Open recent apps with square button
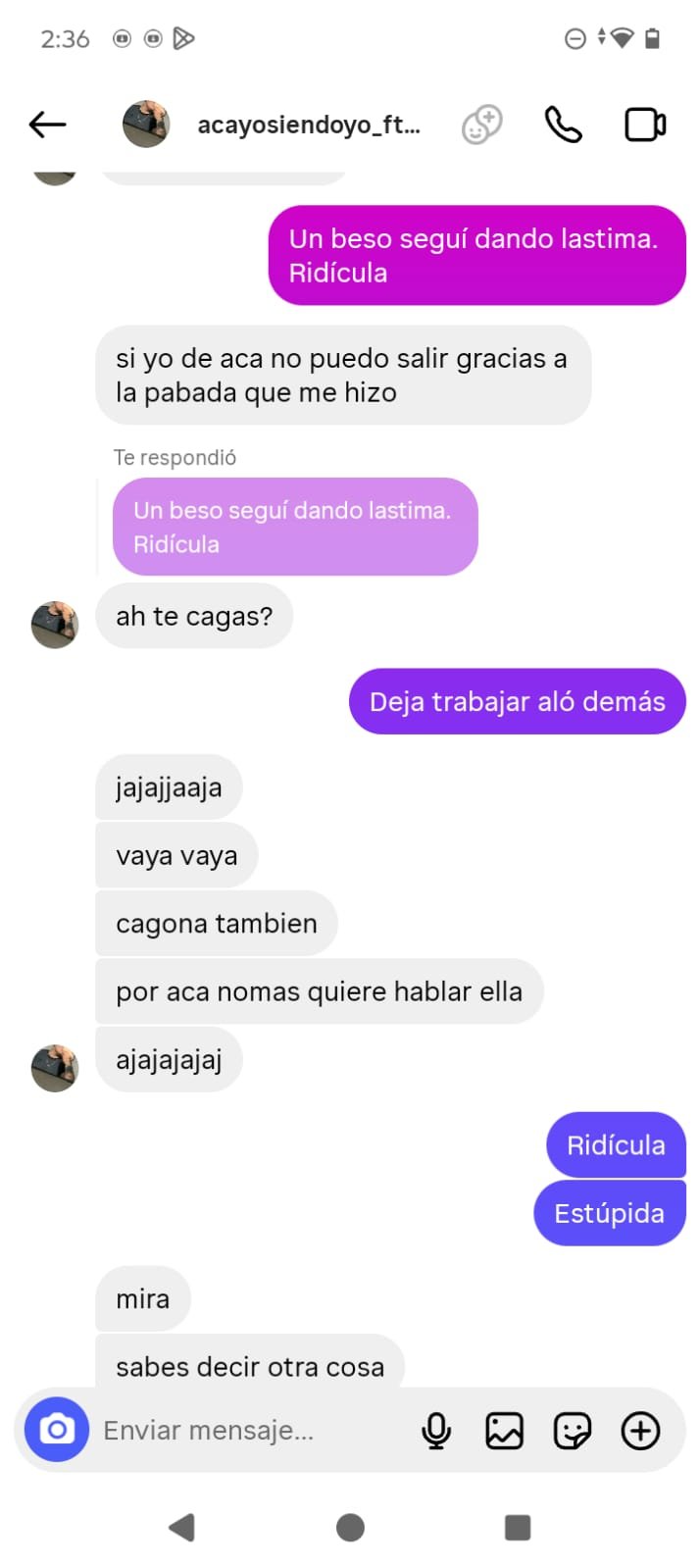The height and width of the screenshot is (1568, 700). [517, 1527]
